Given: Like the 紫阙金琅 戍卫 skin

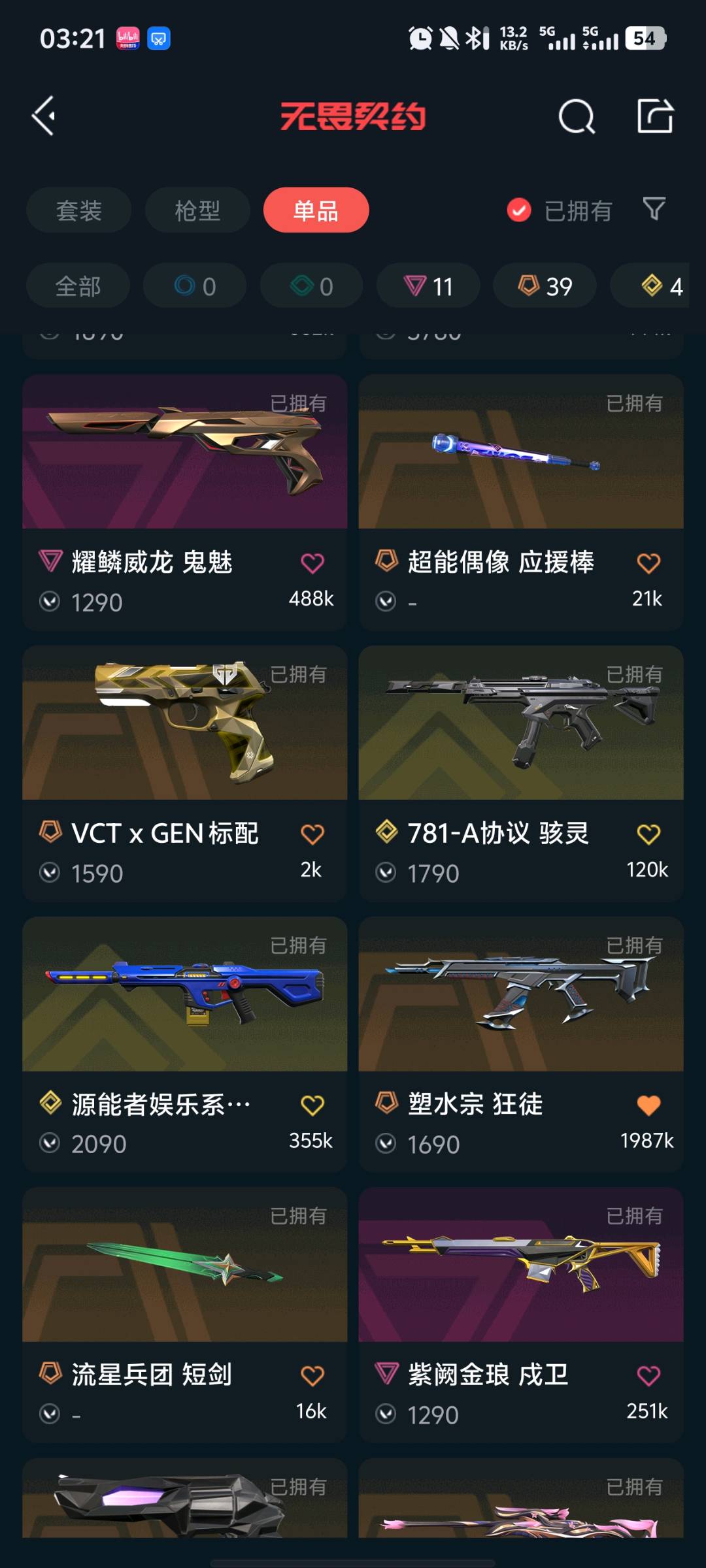Looking at the screenshot, I should coord(648,1376).
